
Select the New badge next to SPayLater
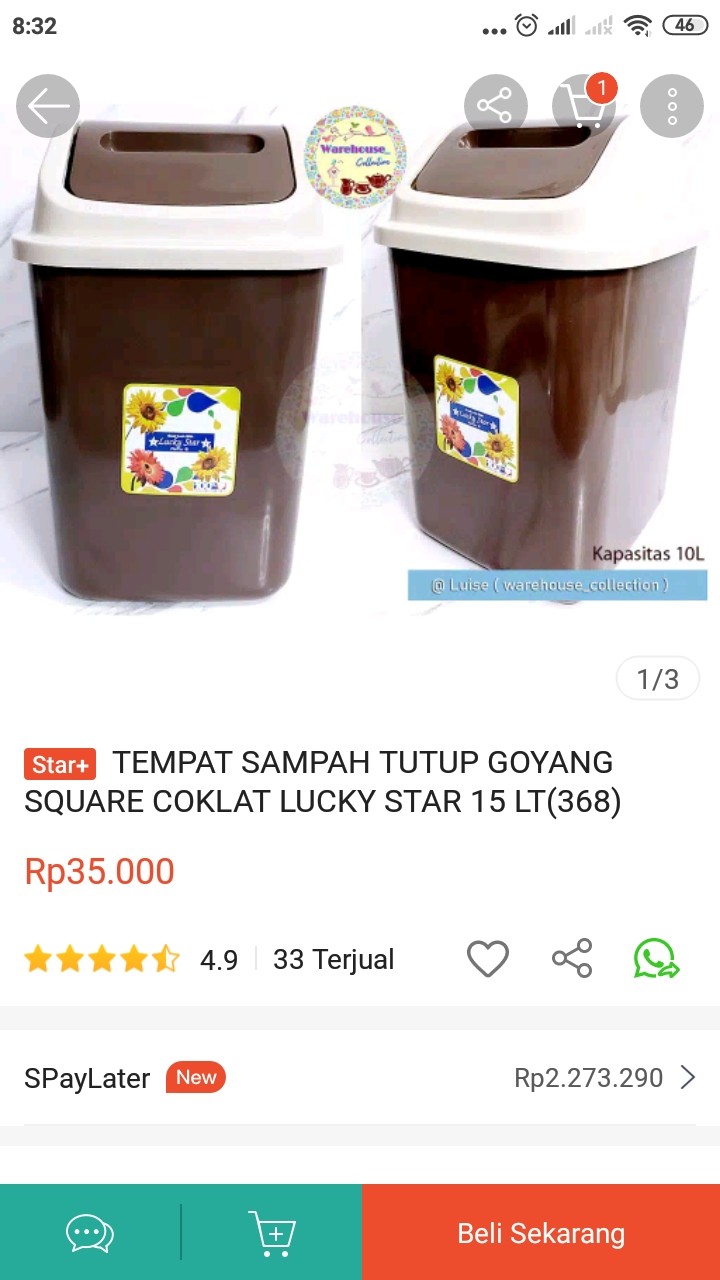pyautogui.click(x=196, y=1077)
